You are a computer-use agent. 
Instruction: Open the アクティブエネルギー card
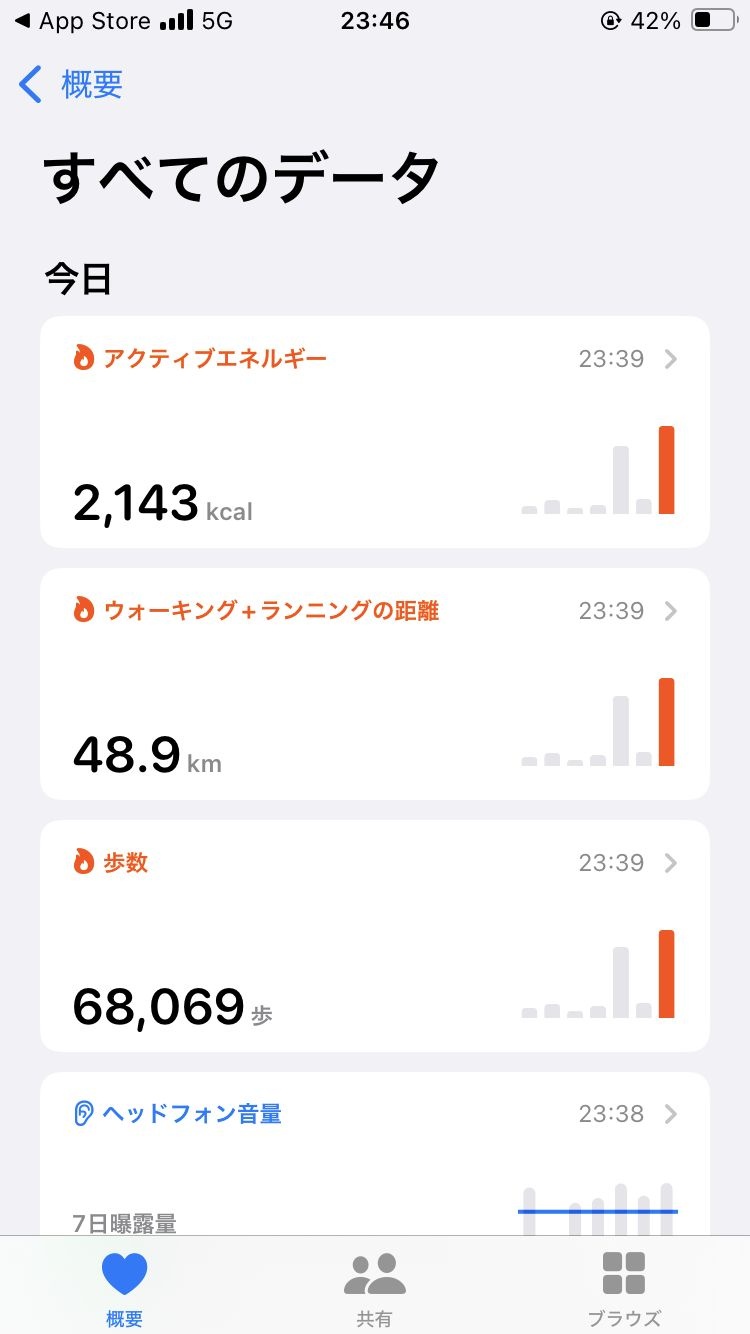(x=375, y=432)
